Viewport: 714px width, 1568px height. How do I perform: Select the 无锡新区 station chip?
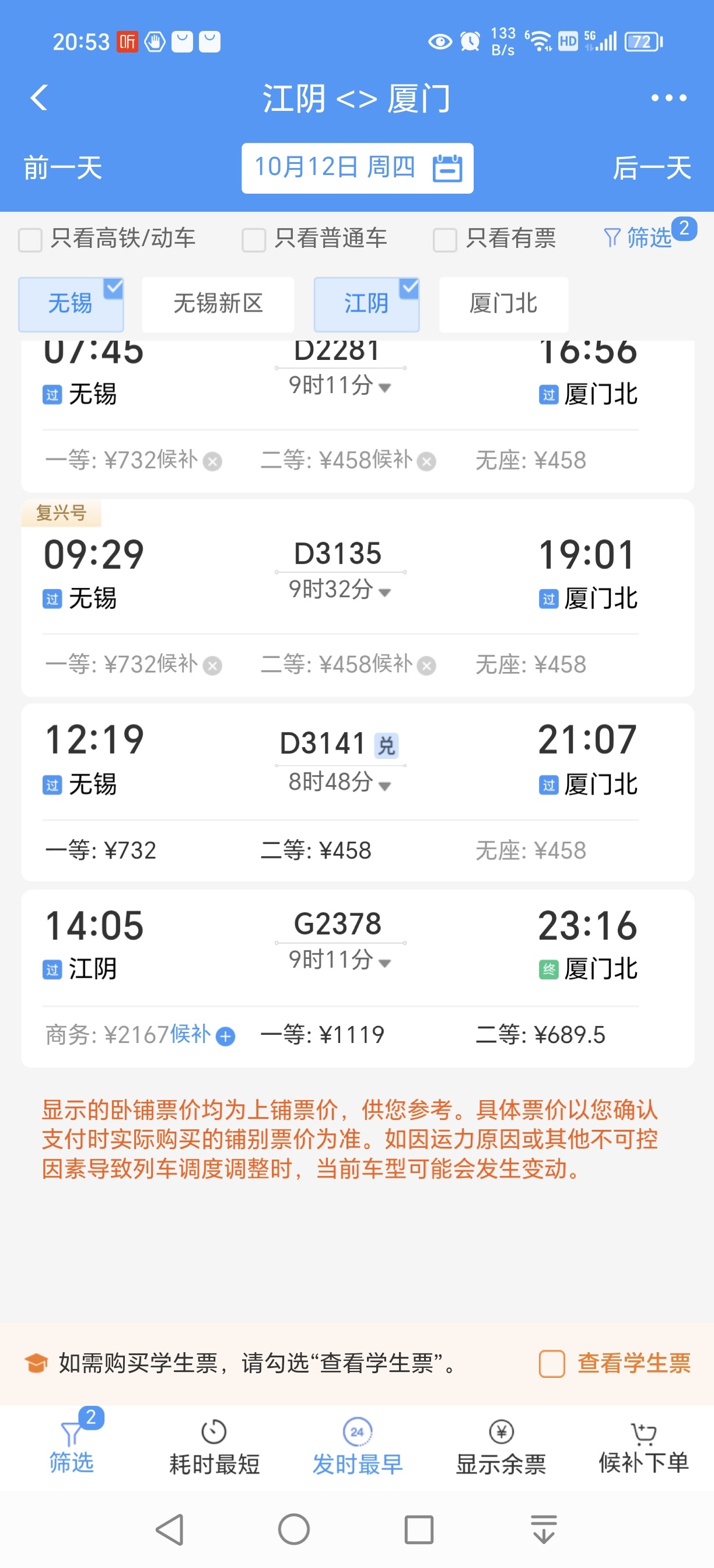tap(218, 304)
